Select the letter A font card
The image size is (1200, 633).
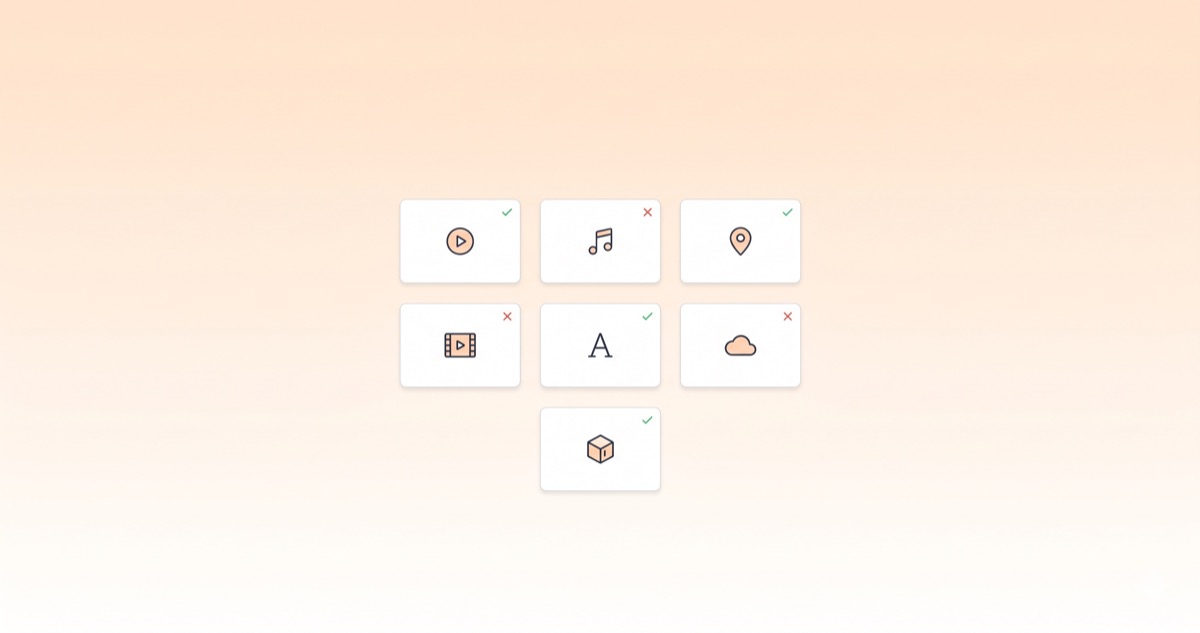(x=600, y=345)
